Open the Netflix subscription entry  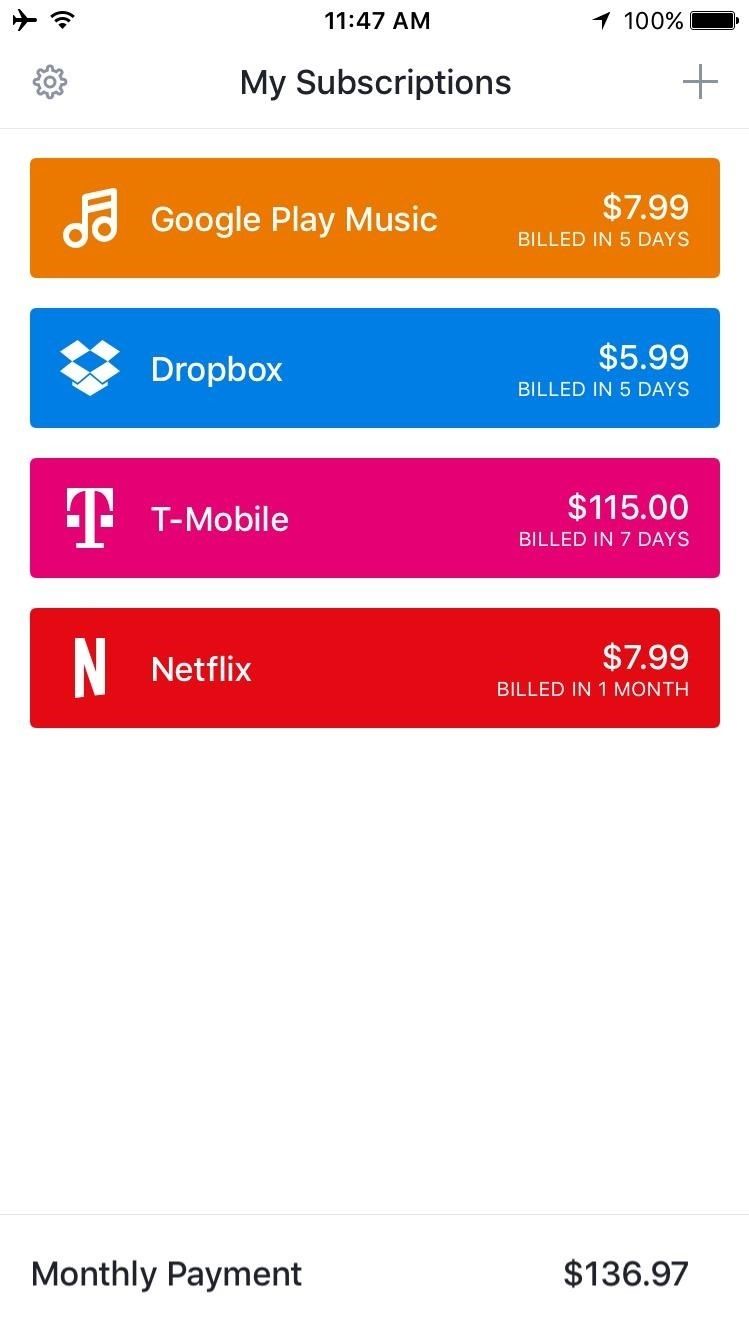coord(375,668)
